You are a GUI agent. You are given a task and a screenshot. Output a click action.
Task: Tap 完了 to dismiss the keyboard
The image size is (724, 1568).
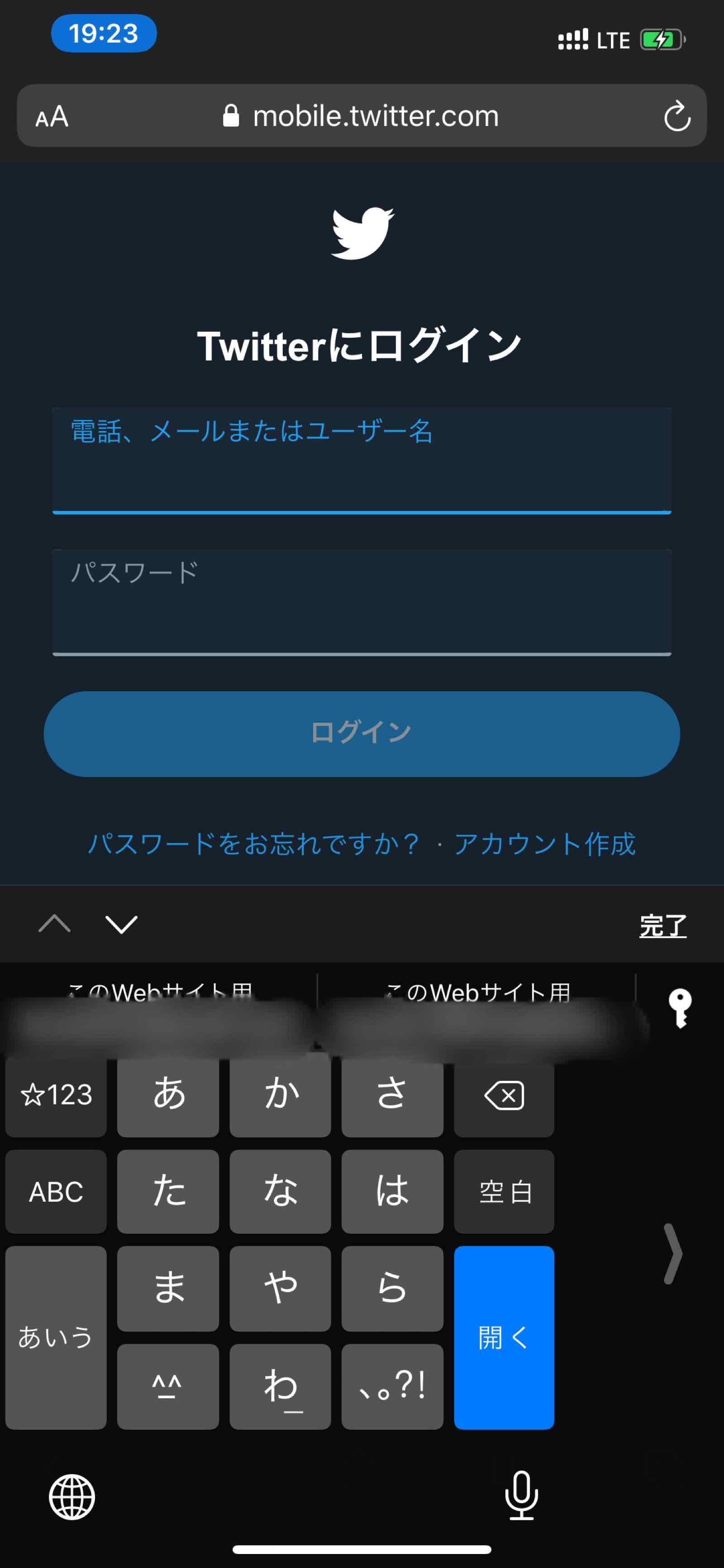(662, 926)
